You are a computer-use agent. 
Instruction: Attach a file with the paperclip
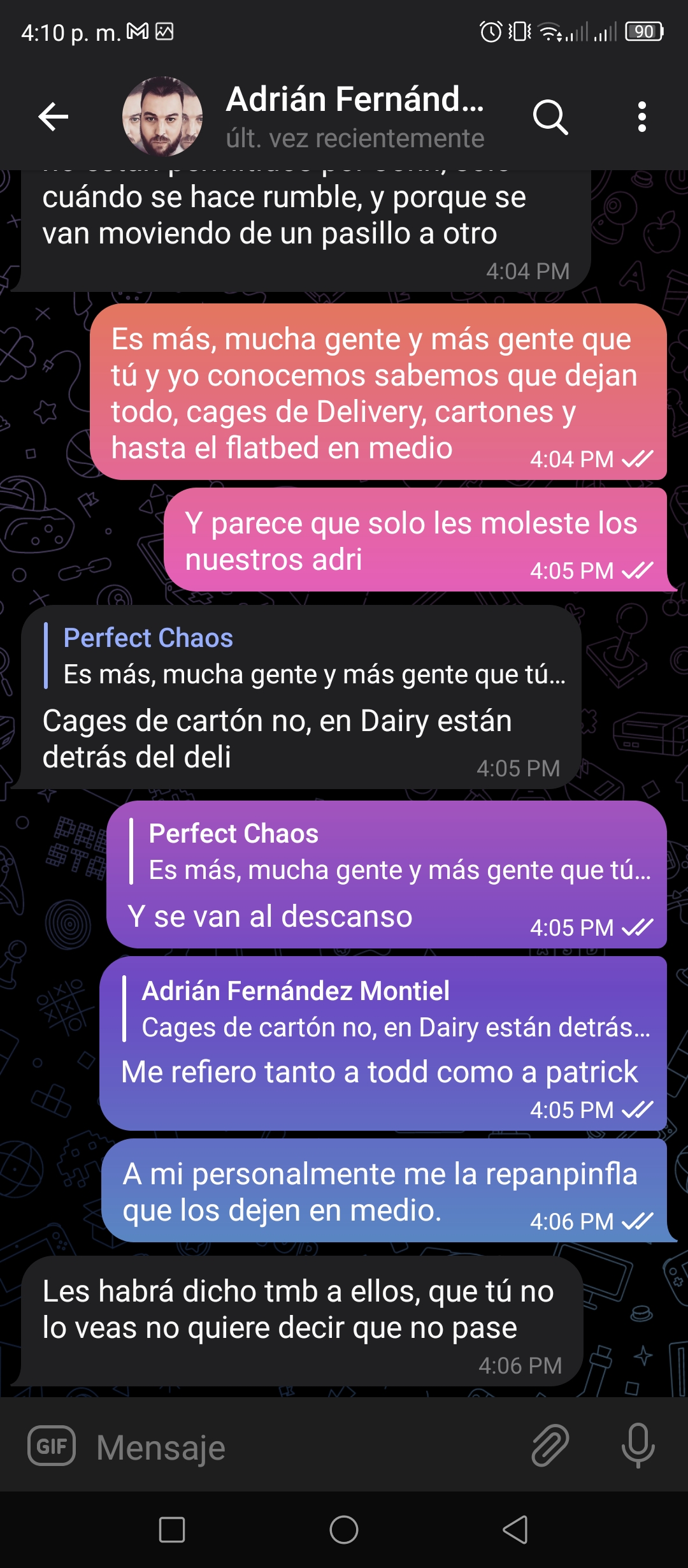550,1446
